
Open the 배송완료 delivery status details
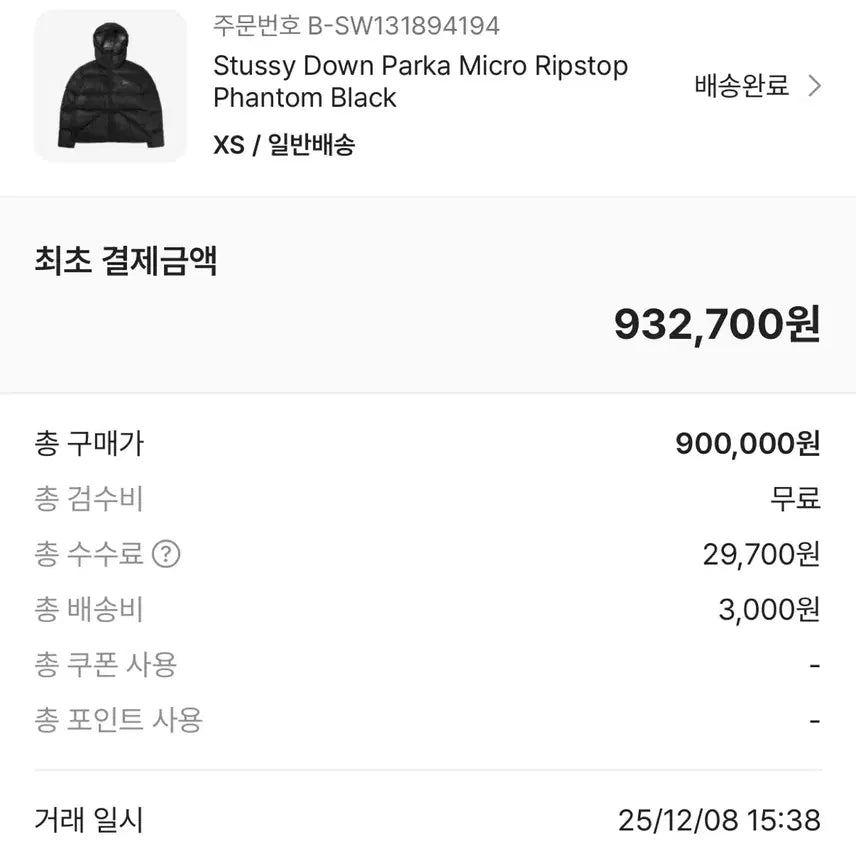click(757, 86)
